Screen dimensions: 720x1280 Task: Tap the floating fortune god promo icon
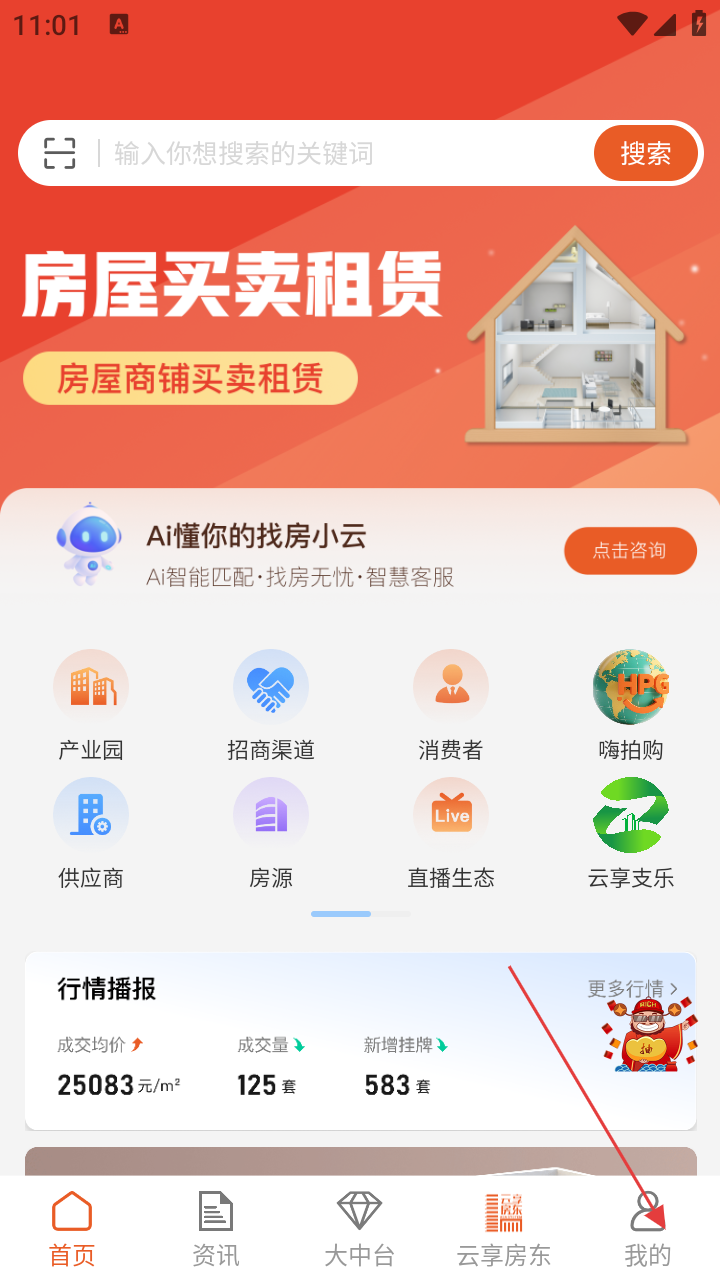click(x=650, y=1035)
